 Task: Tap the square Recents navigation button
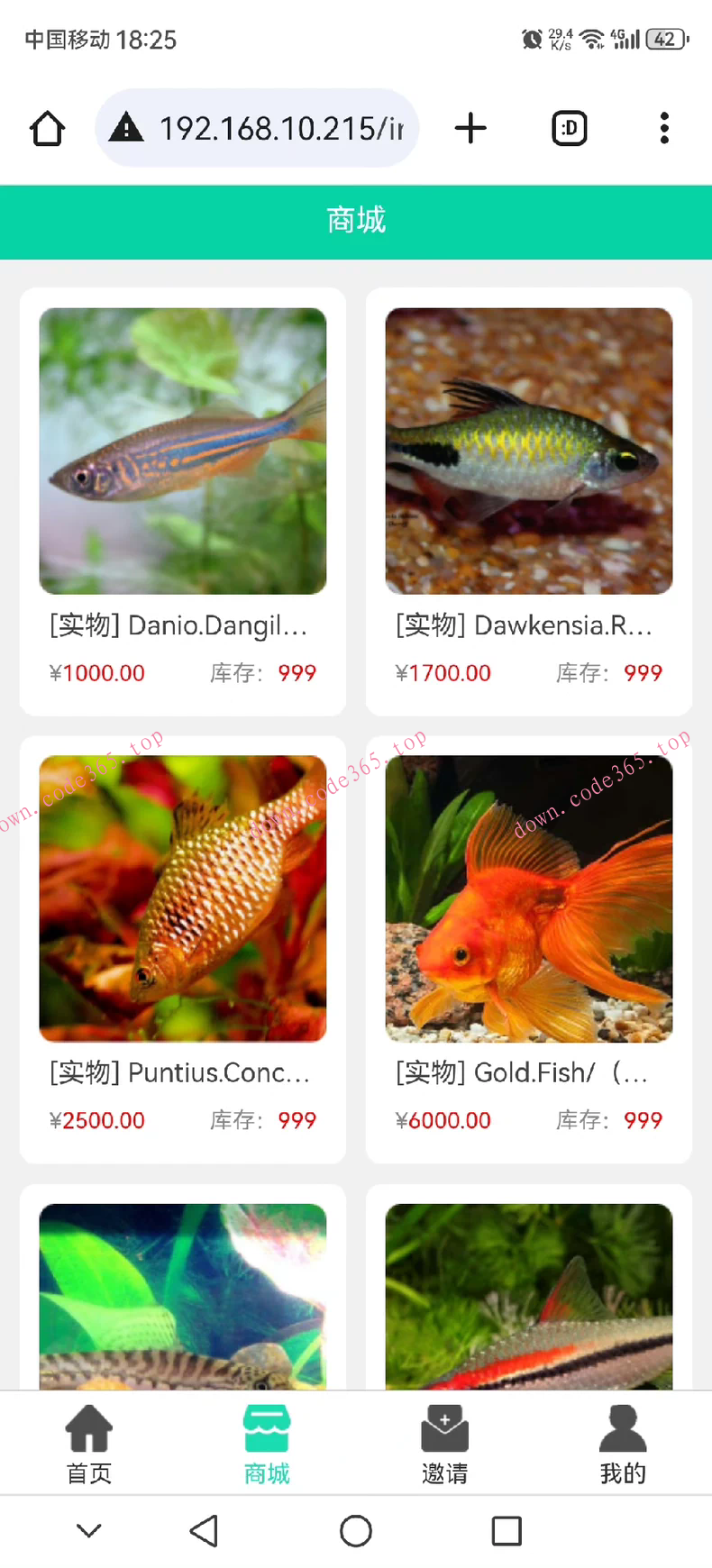point(507,1530)
